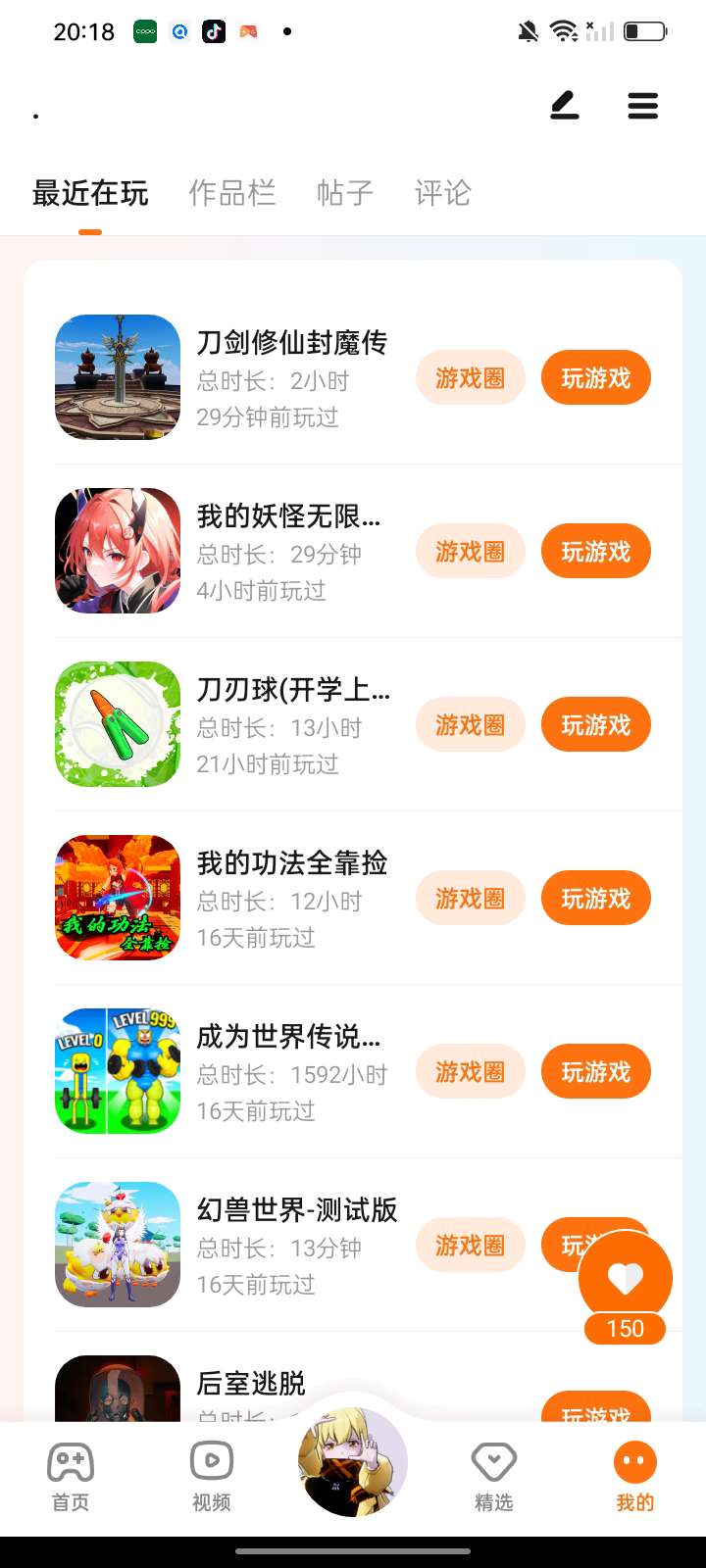
Task: Tap the edit pencil icon
Action: pos(565,105)
